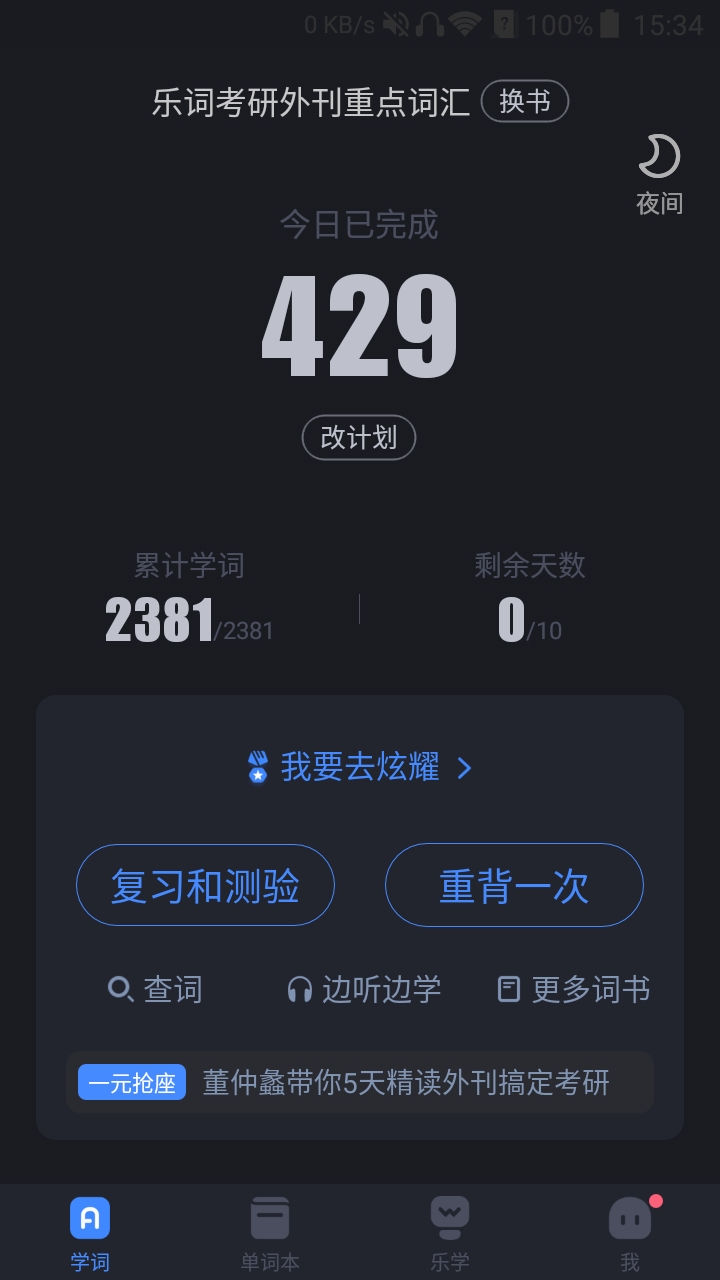Open 我要去炫耀 share link
Image resolution: width=720 pixels, height=1280 pixels.
[x=359, y=768]
